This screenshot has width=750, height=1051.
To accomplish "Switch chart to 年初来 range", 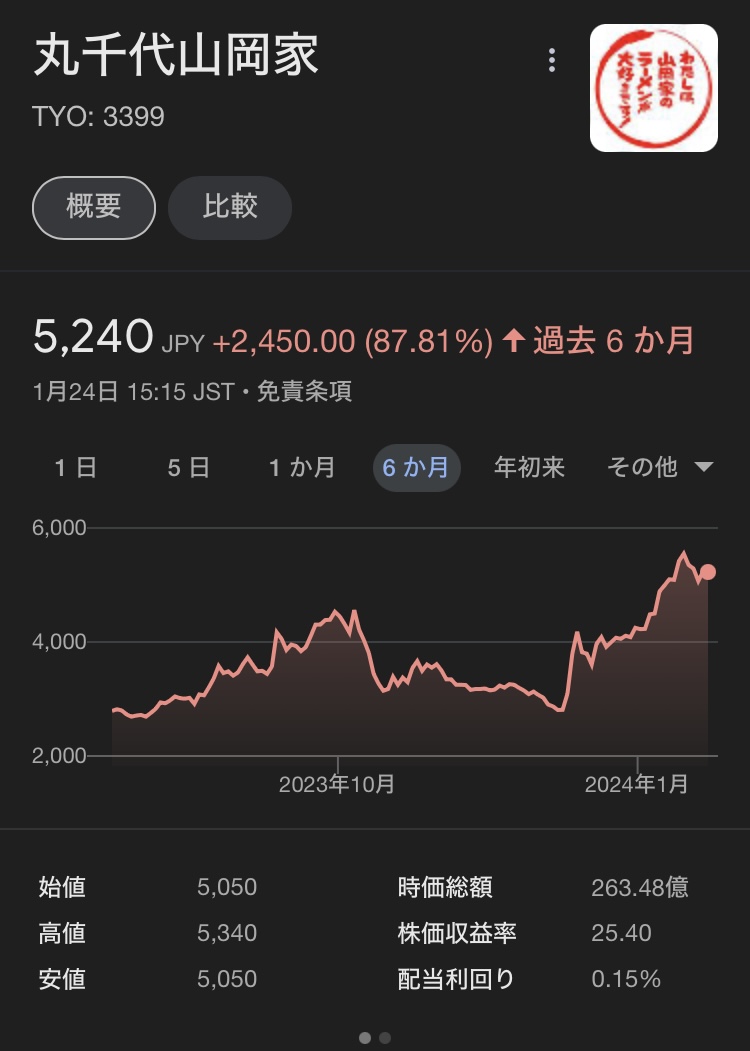I will (529, 468).
